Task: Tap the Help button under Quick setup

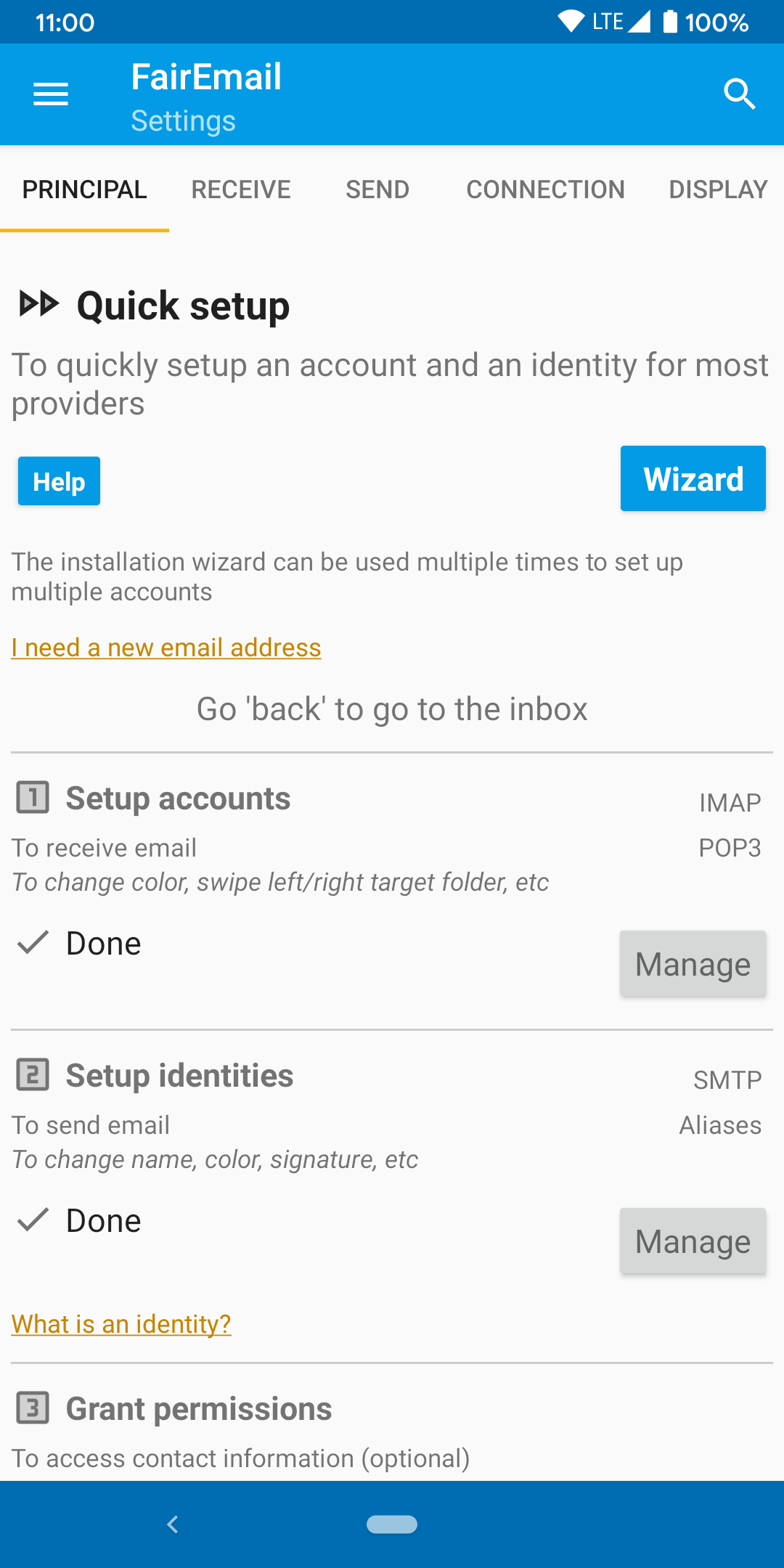Action: pyautogui.click(x=59, y=481)
